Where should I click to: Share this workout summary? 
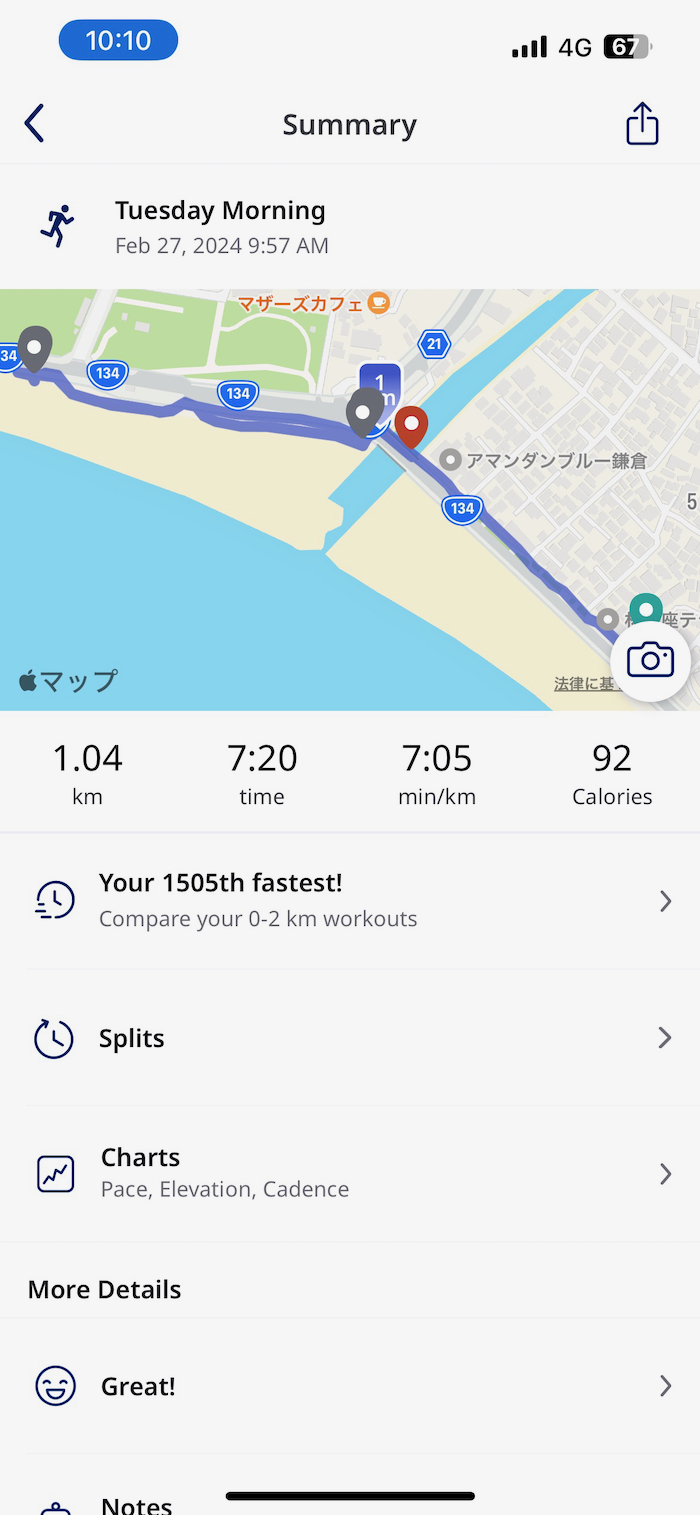642,124
